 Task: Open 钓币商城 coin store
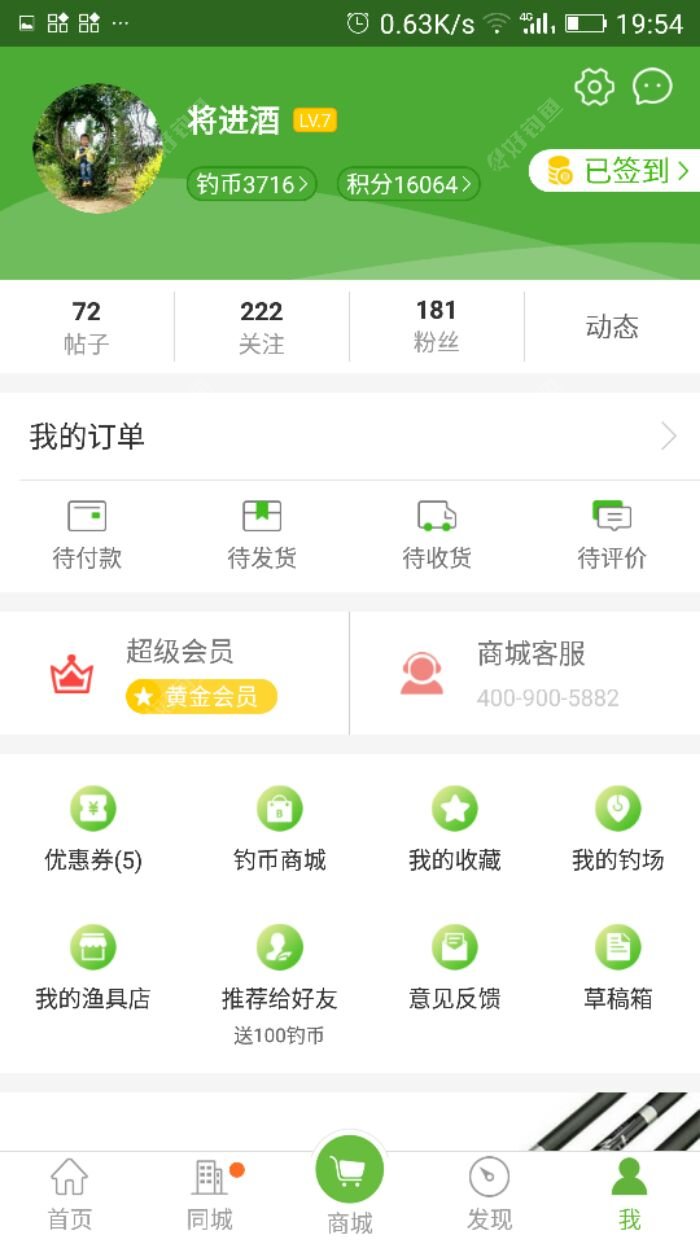coord(279,830)
